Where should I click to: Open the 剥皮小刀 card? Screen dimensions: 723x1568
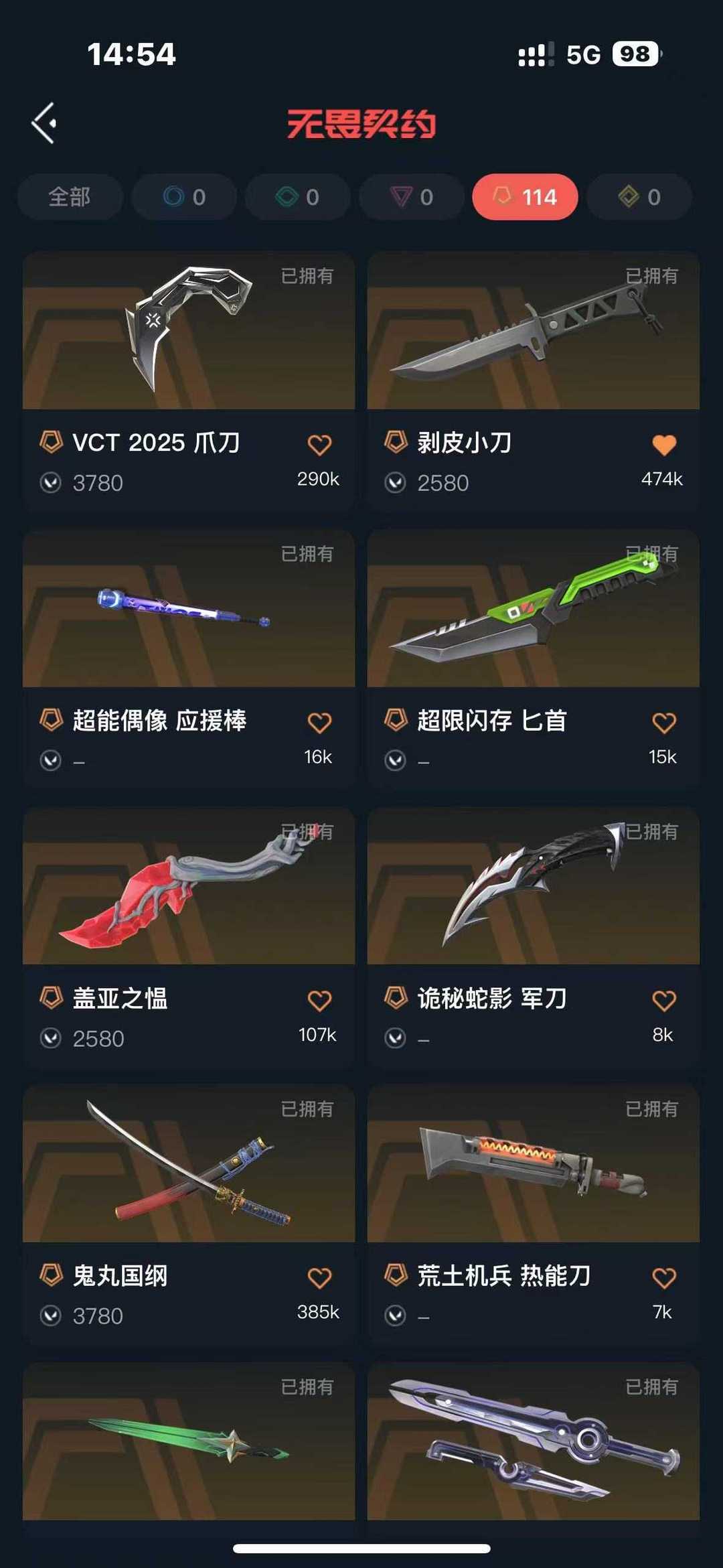coord(534,382)
